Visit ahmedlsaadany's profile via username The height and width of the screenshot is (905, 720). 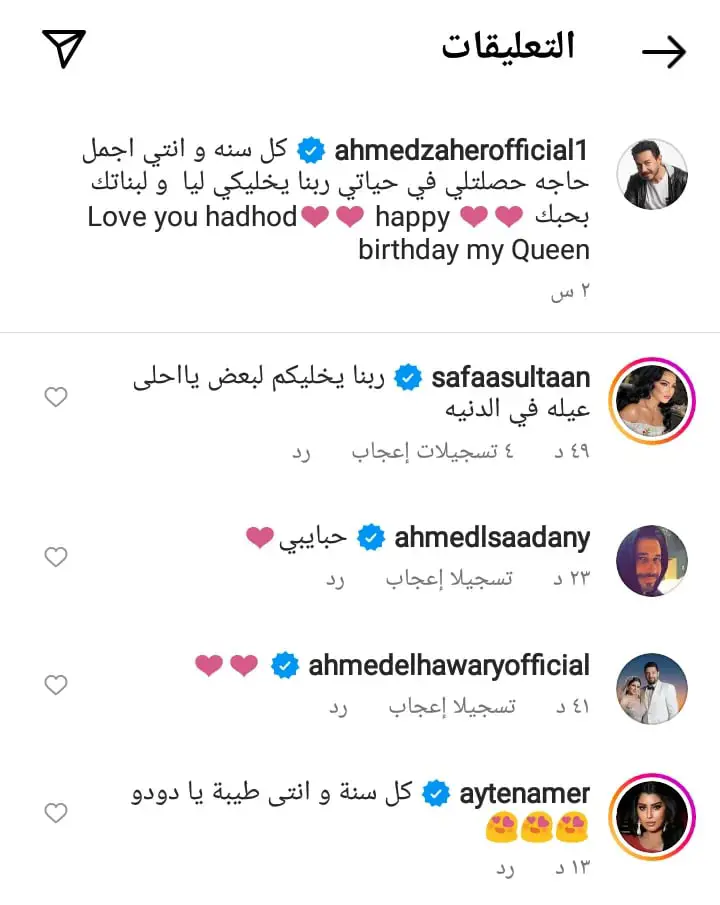tap(492, 538)
